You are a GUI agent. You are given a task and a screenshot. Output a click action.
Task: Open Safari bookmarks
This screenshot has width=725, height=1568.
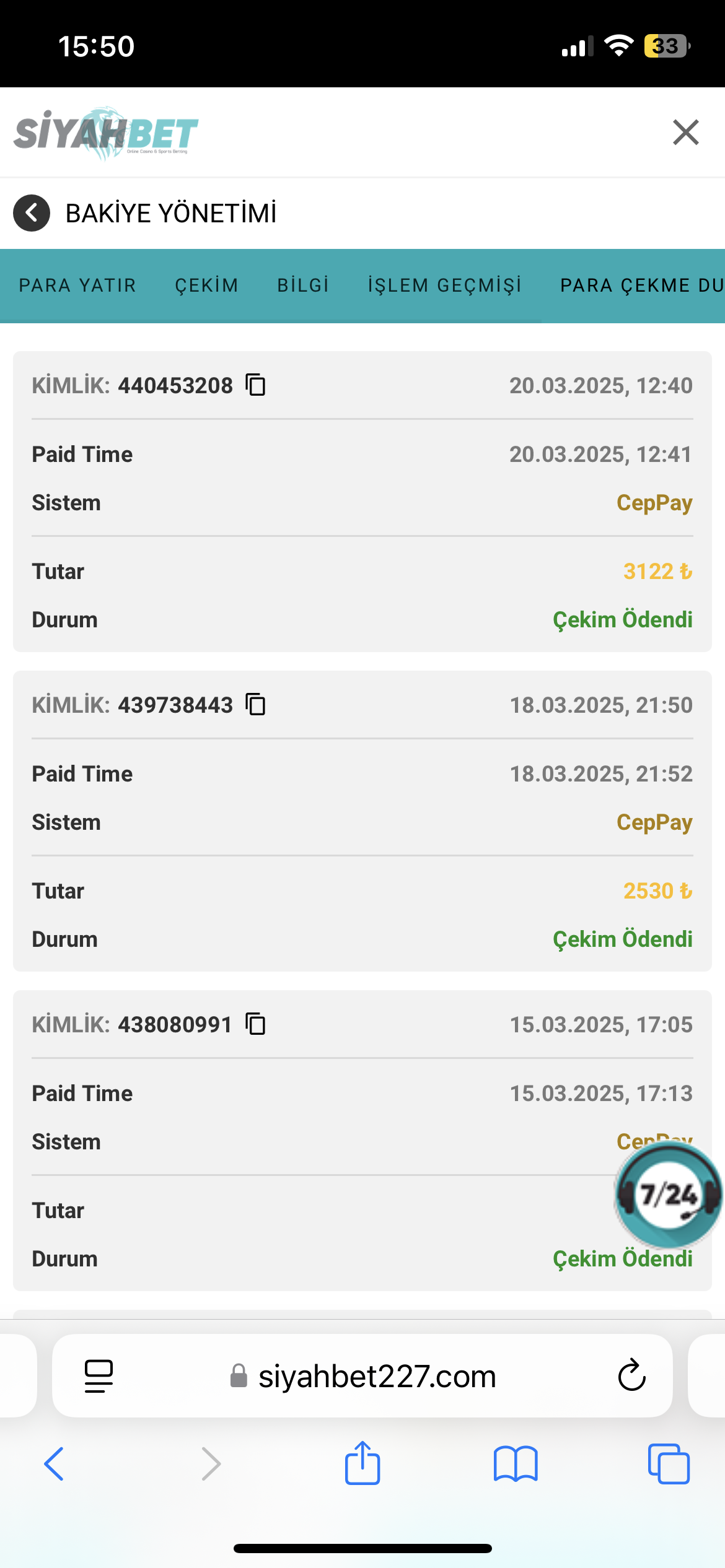pos(516,1464)
